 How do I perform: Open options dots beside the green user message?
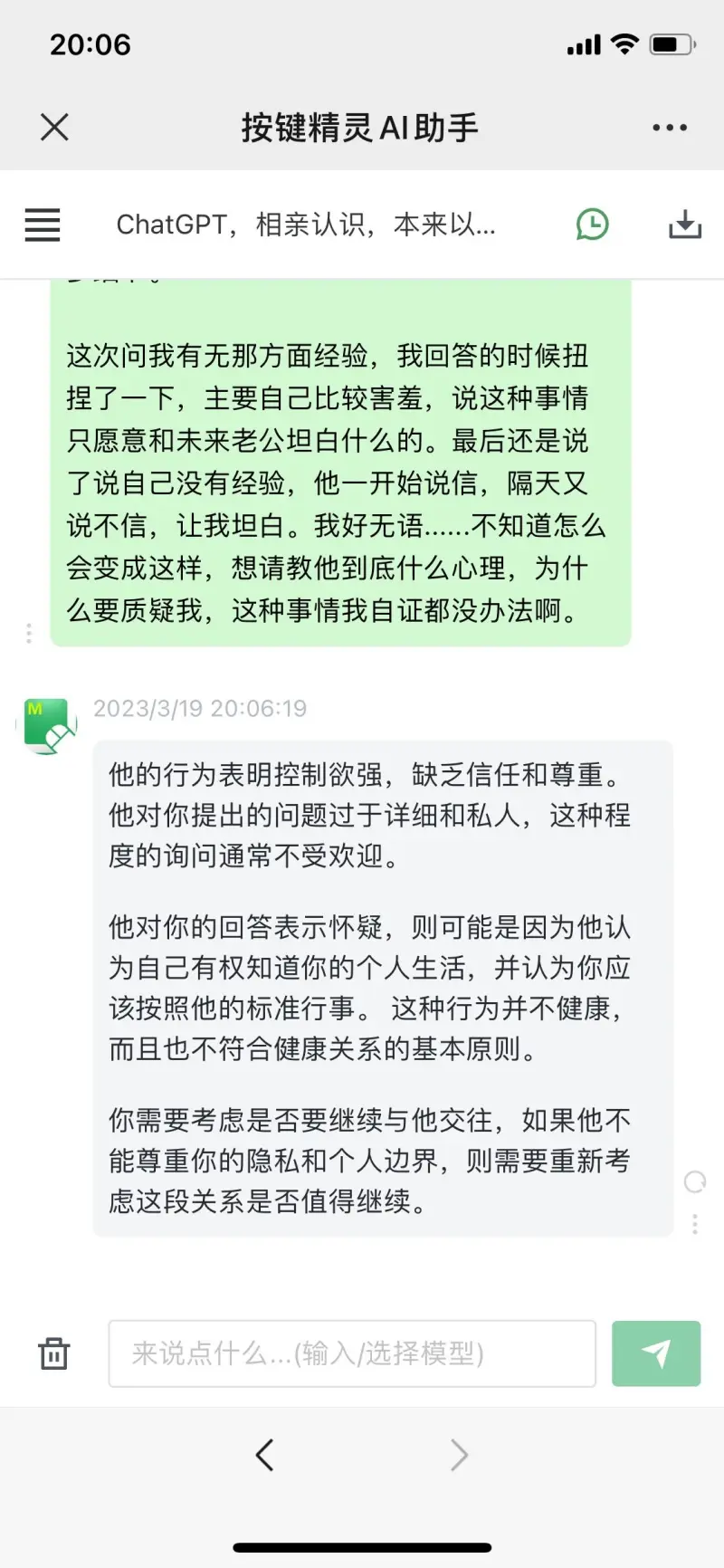29,633
